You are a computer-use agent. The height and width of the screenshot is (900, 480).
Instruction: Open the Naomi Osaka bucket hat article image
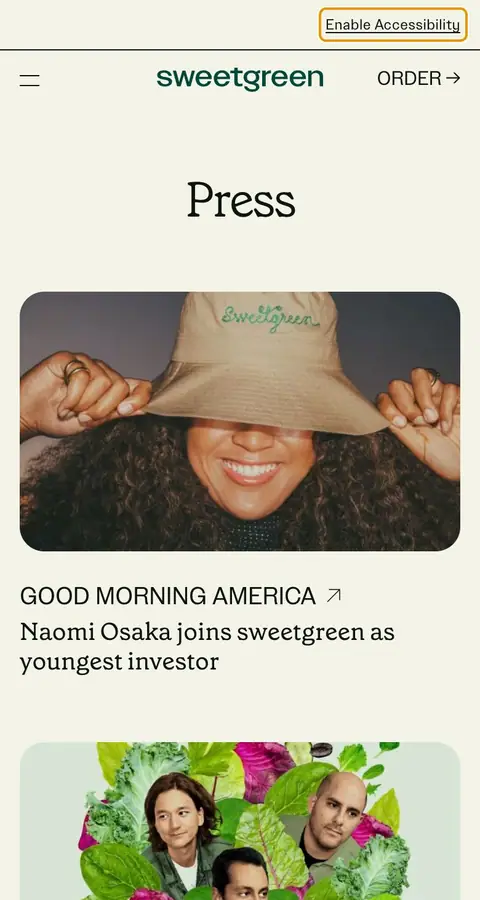click(x=240, y=421)
